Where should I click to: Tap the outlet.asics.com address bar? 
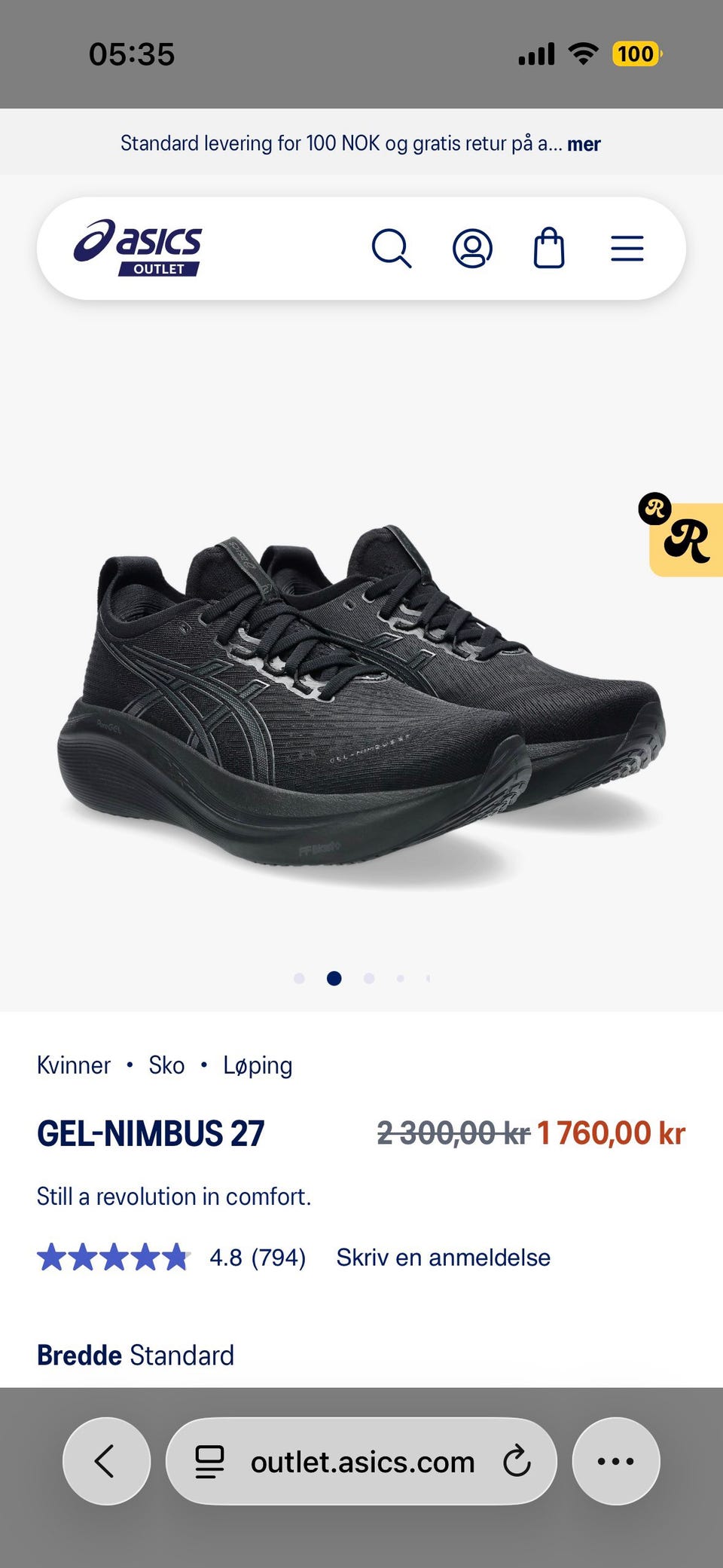(x=361, y=1461)
